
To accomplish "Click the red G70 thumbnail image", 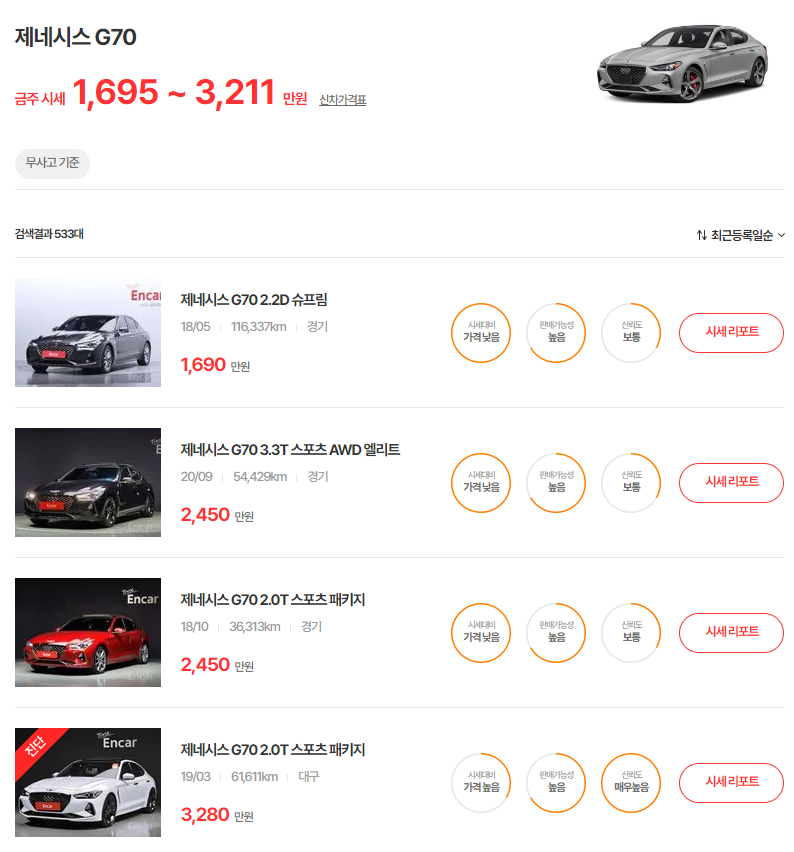I will [87, 633].
